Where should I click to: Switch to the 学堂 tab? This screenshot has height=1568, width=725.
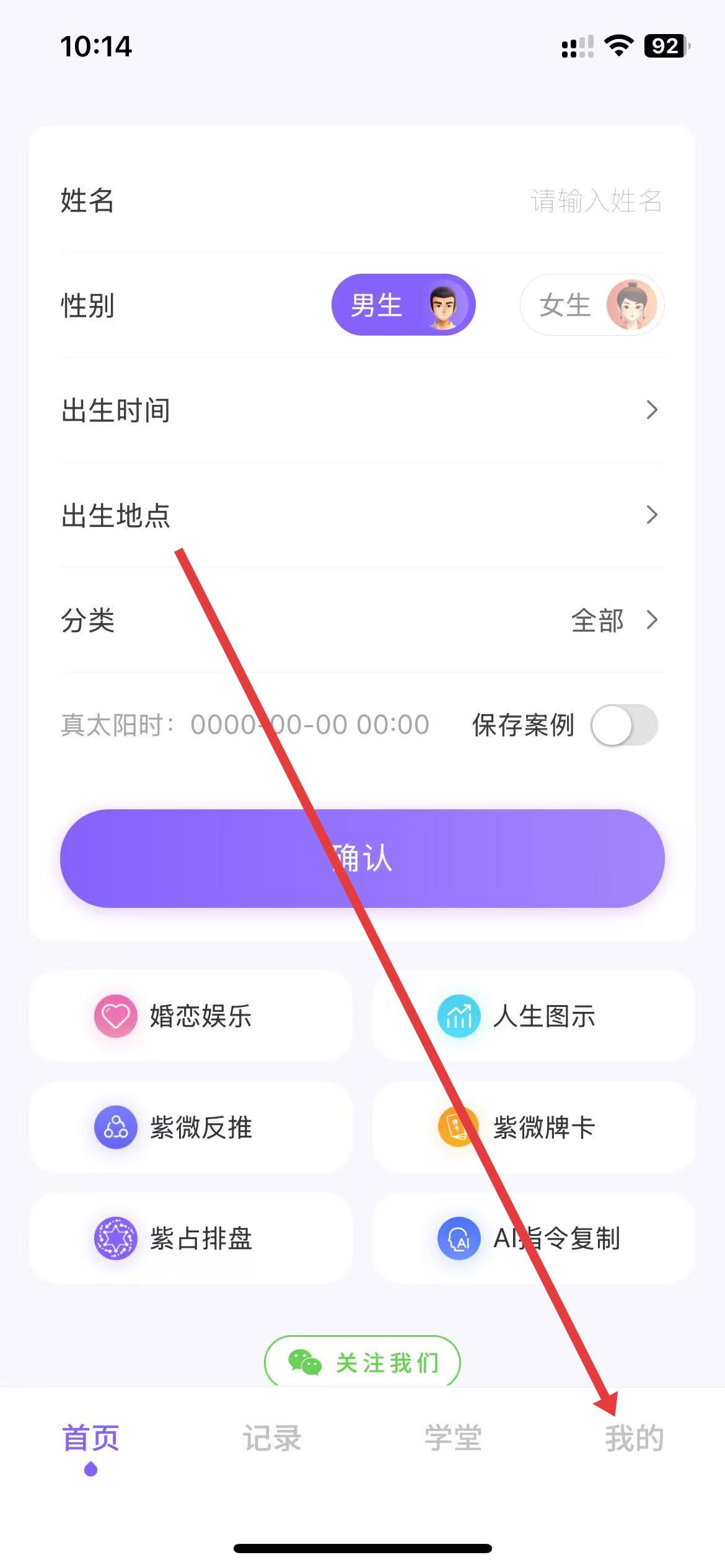(x=453, y=1439)
